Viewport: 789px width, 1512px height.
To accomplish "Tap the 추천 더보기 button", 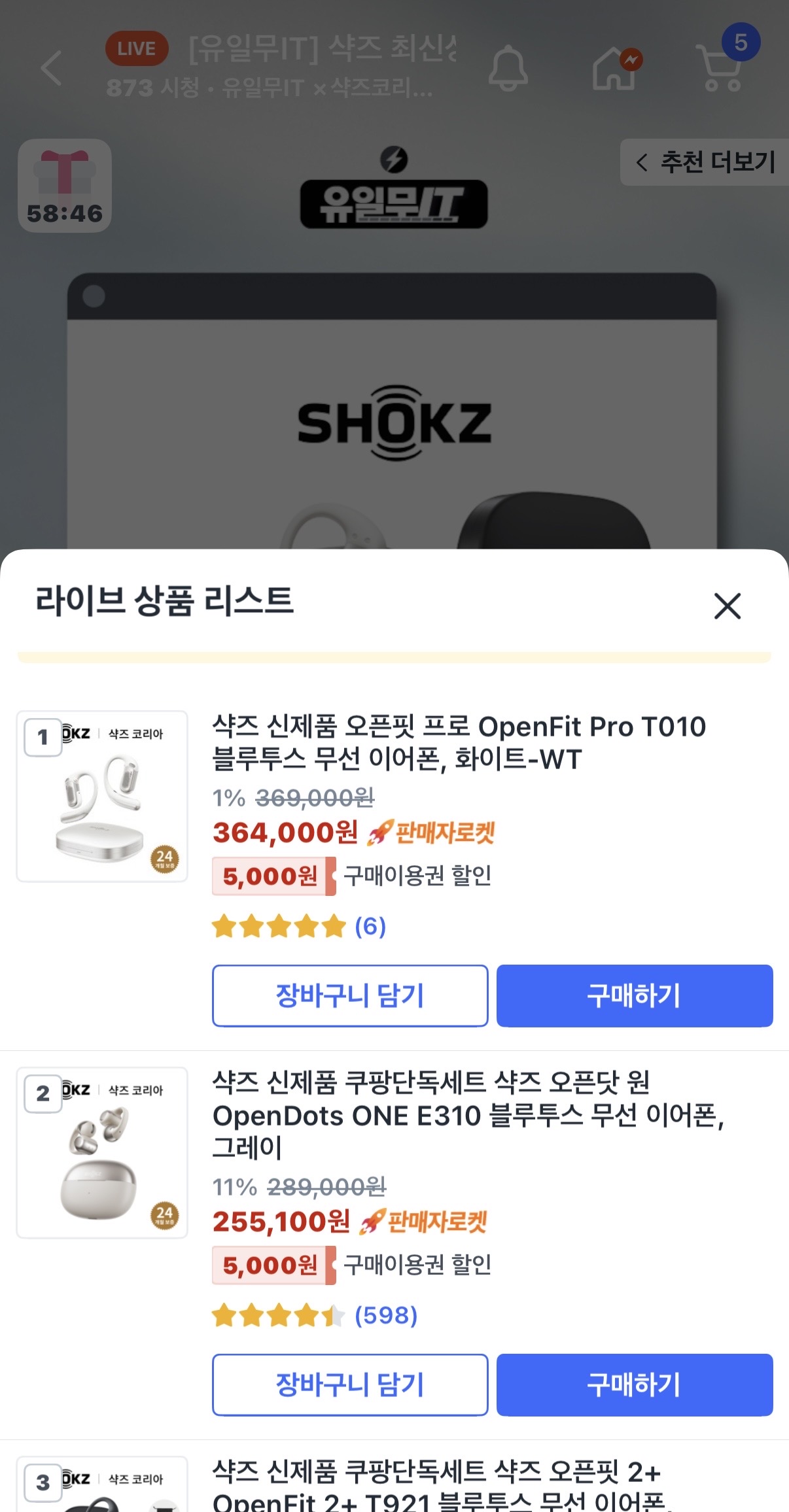I will pyautogui.click(x=705, y=162).
